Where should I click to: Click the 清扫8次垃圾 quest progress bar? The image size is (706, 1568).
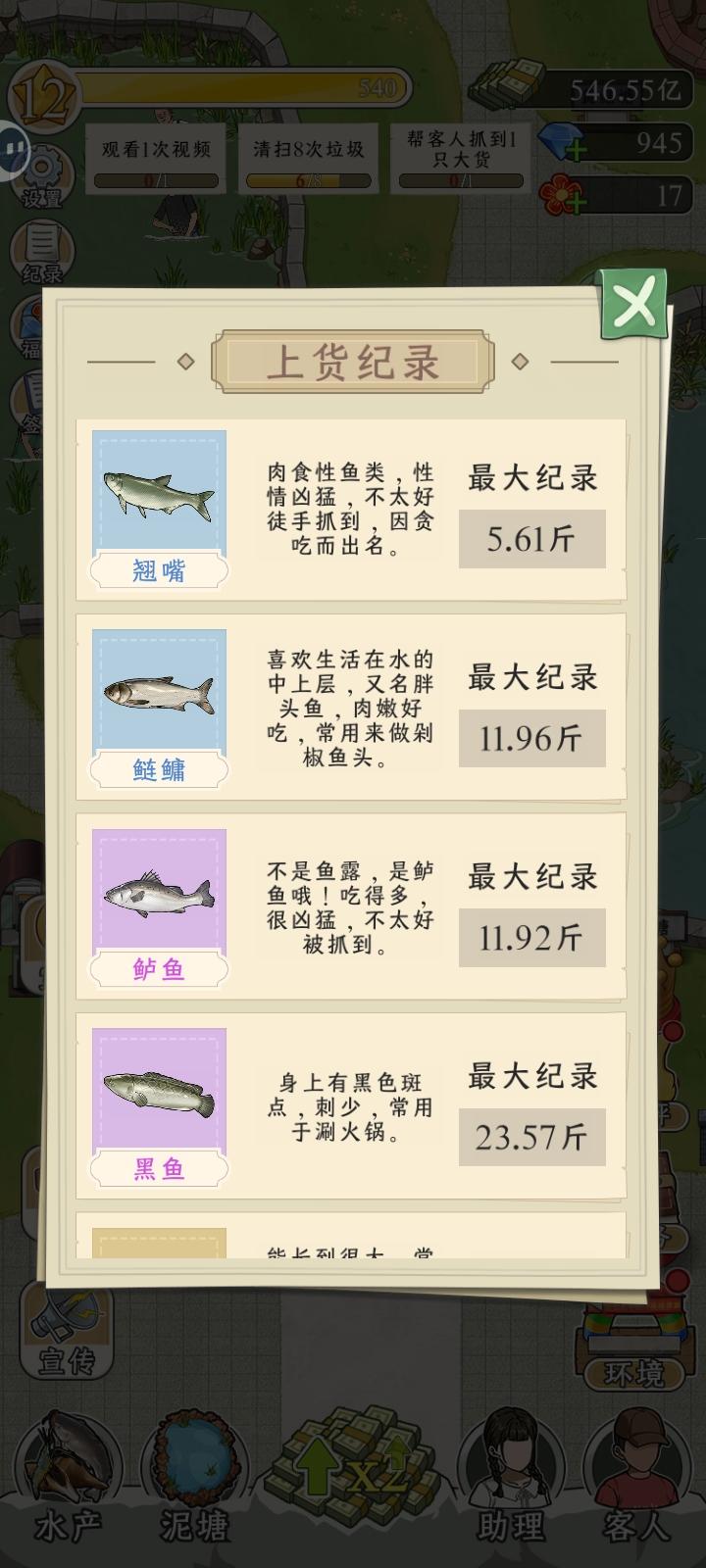(x=307, y=181)
